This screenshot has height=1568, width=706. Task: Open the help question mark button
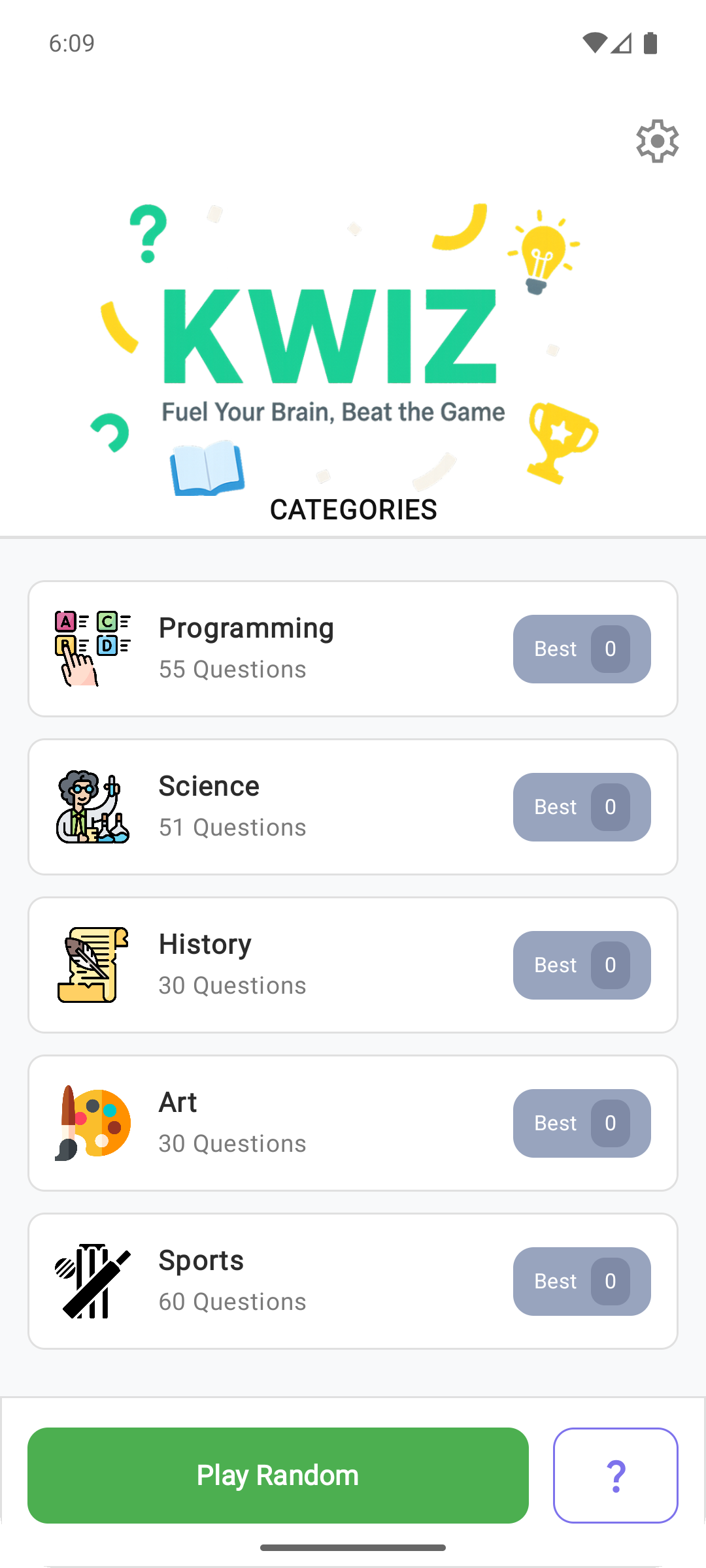coord(615,1475)
